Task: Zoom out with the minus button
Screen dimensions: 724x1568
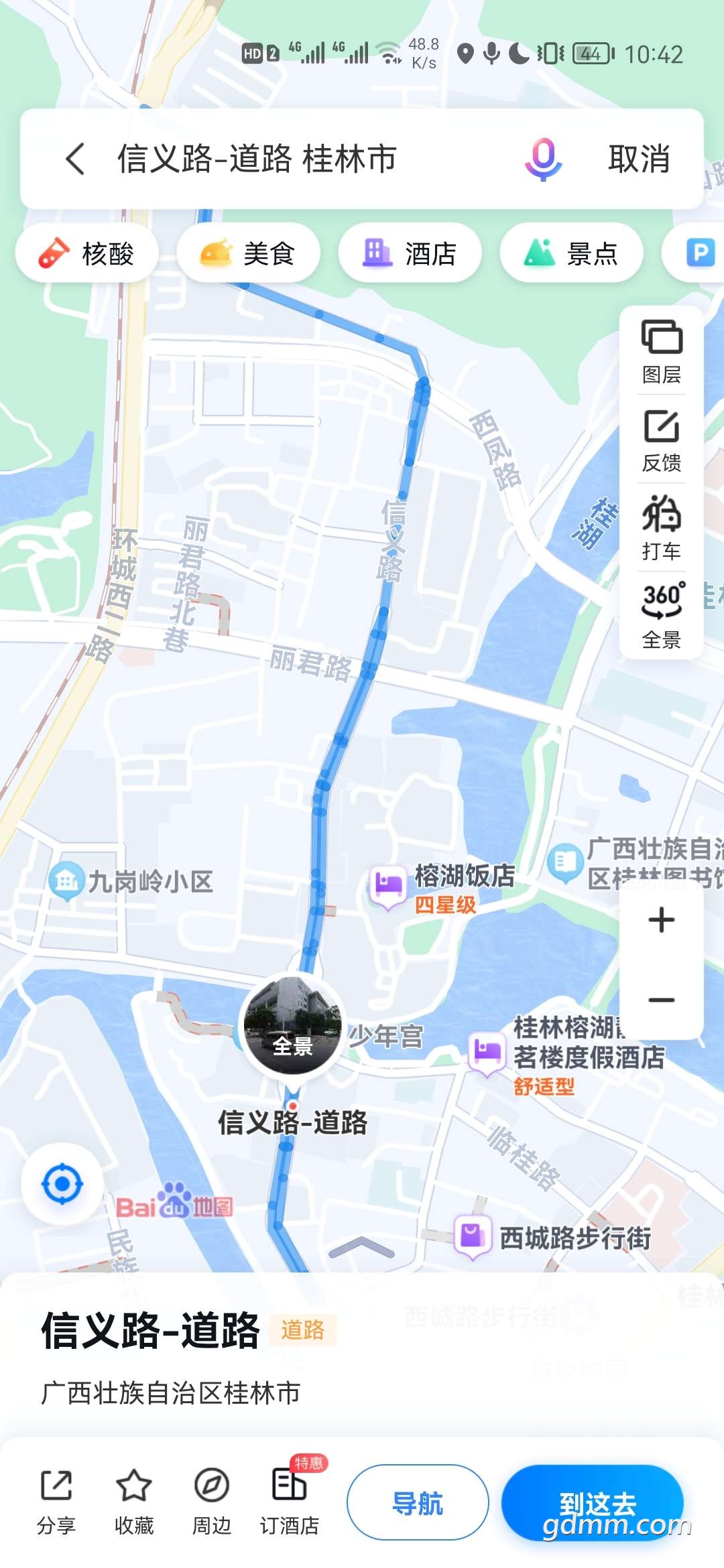Action: (662, 1000)
